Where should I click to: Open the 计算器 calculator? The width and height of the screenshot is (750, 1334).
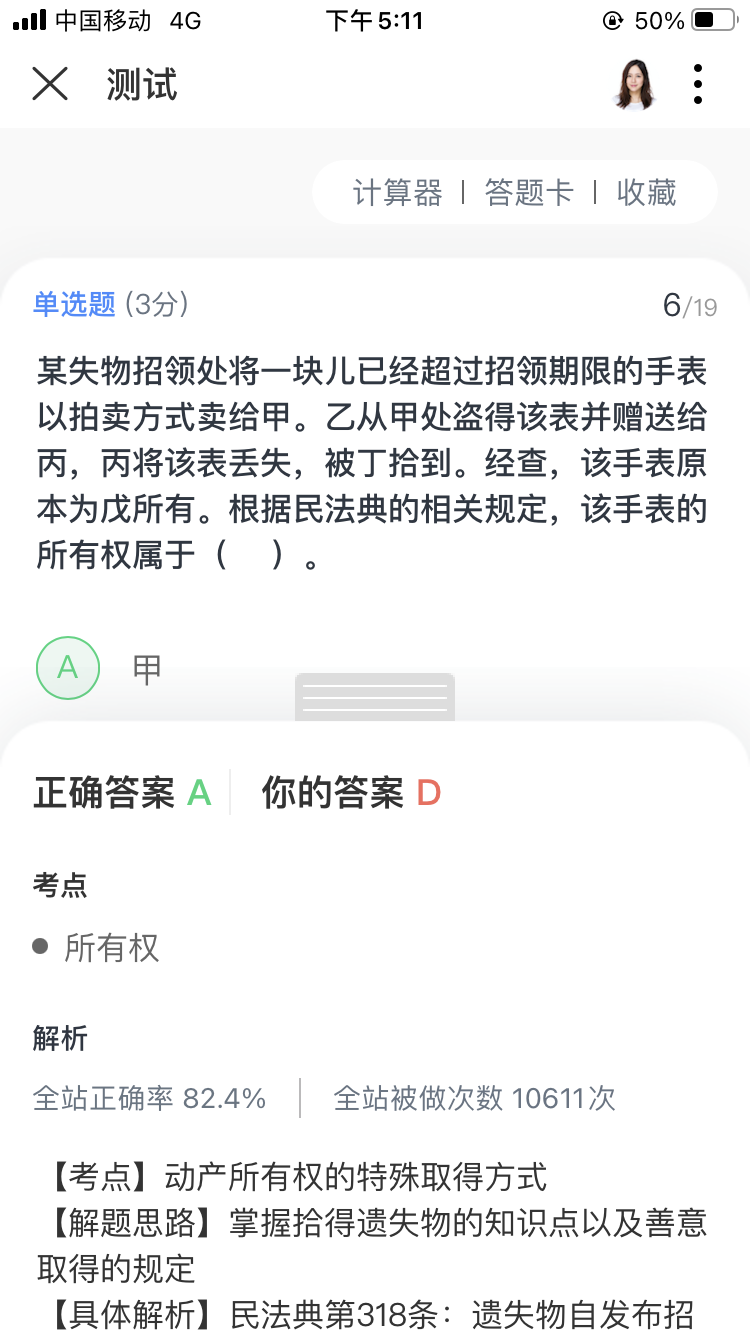pyautogui.click(x=398, y=192)
